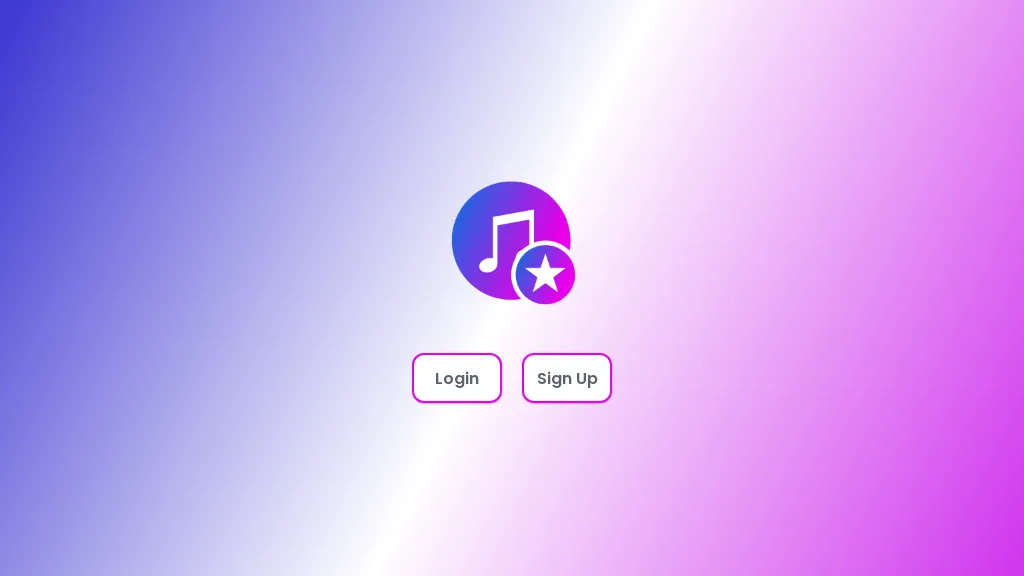Open the Sign Up screen
This screenshot has height=576, width=1024.
[567, 378]
